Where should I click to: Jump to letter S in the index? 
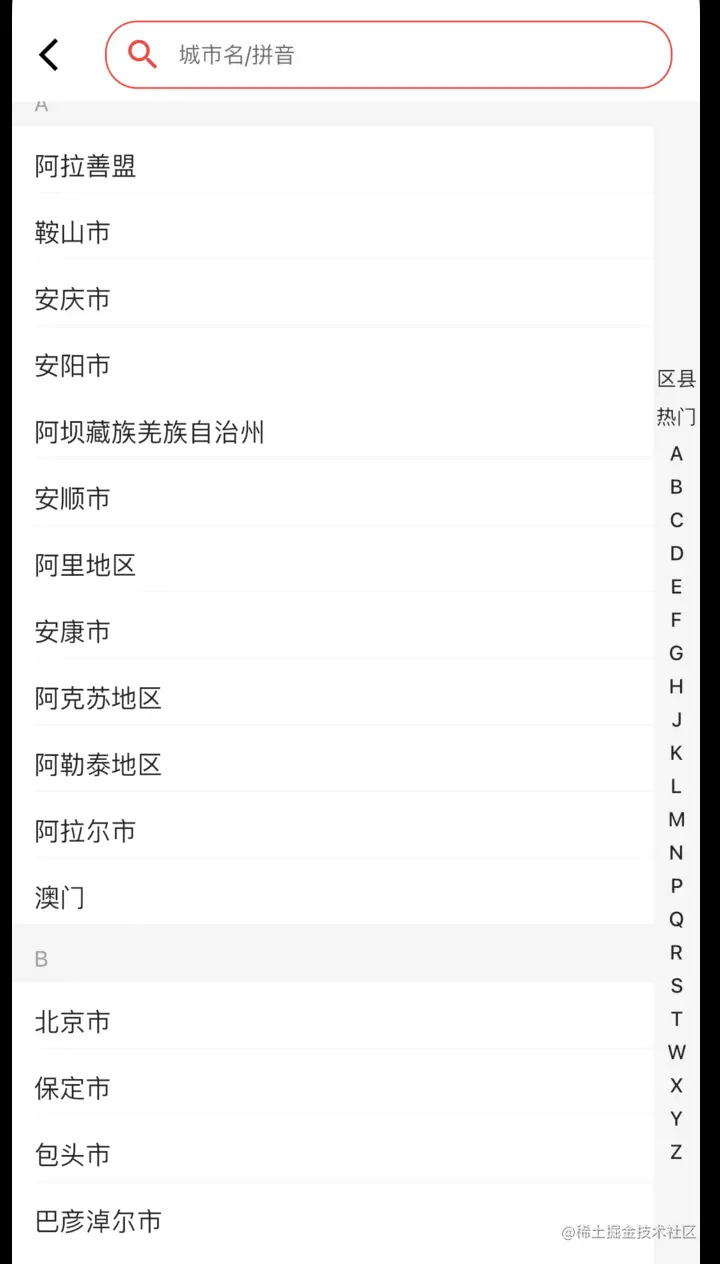(676, 986)
